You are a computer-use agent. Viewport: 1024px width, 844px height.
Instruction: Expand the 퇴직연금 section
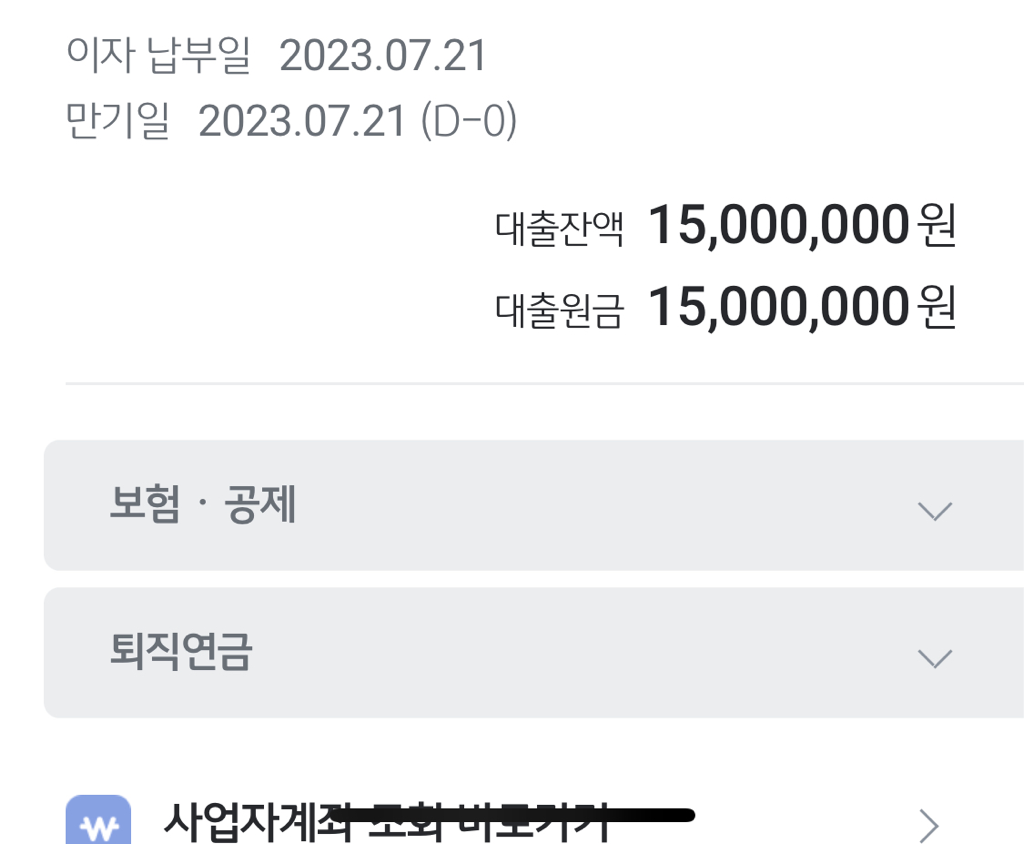(x=933, y=657)
